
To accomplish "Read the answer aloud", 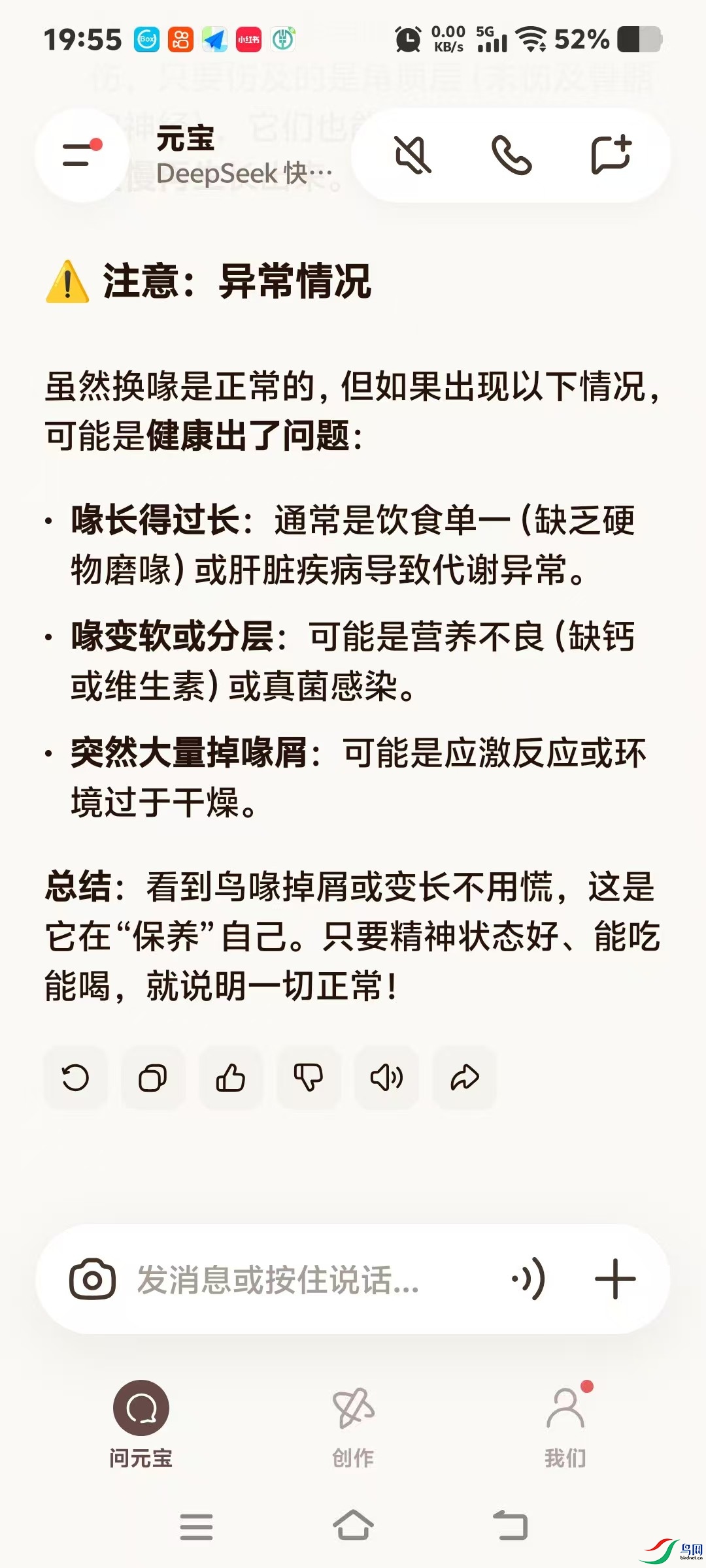I will point(386,1077).
